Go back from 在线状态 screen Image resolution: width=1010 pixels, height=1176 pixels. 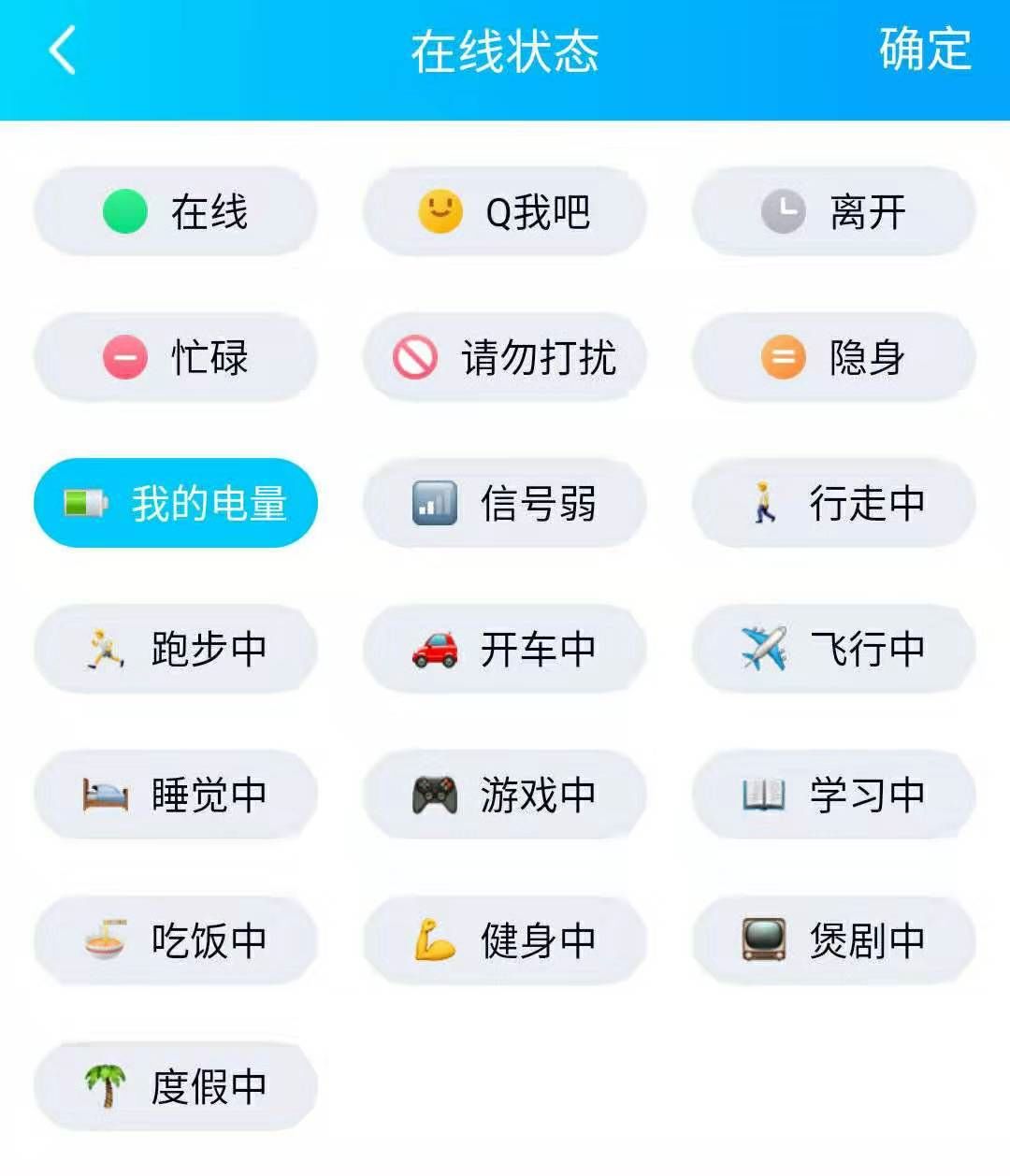63,50
